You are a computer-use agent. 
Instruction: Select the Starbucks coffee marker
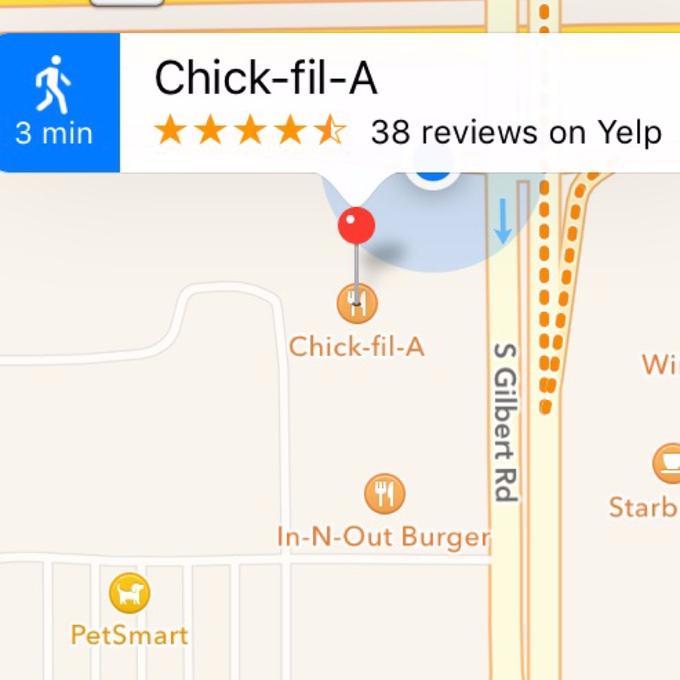coord(668,464)
